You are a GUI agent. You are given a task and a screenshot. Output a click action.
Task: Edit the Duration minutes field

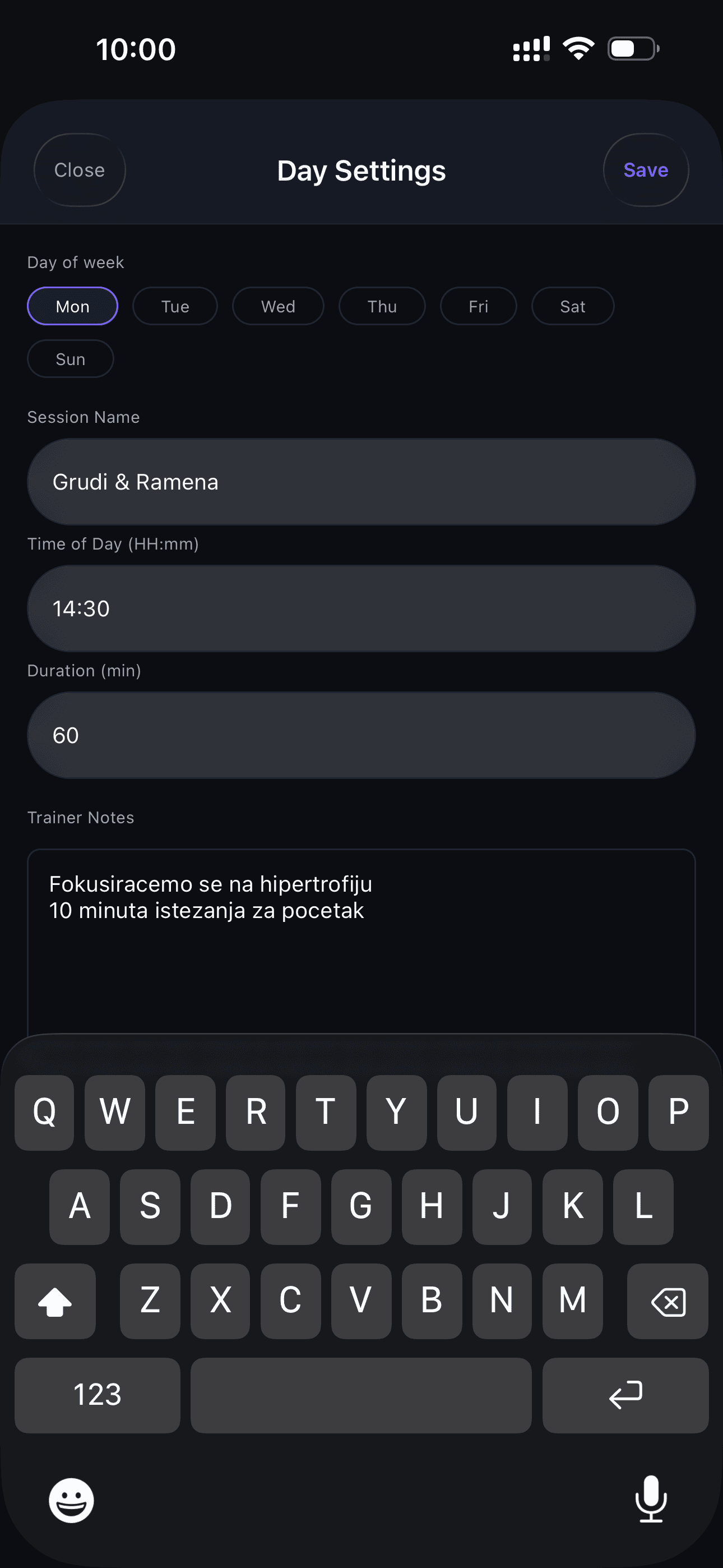point(361,735)
